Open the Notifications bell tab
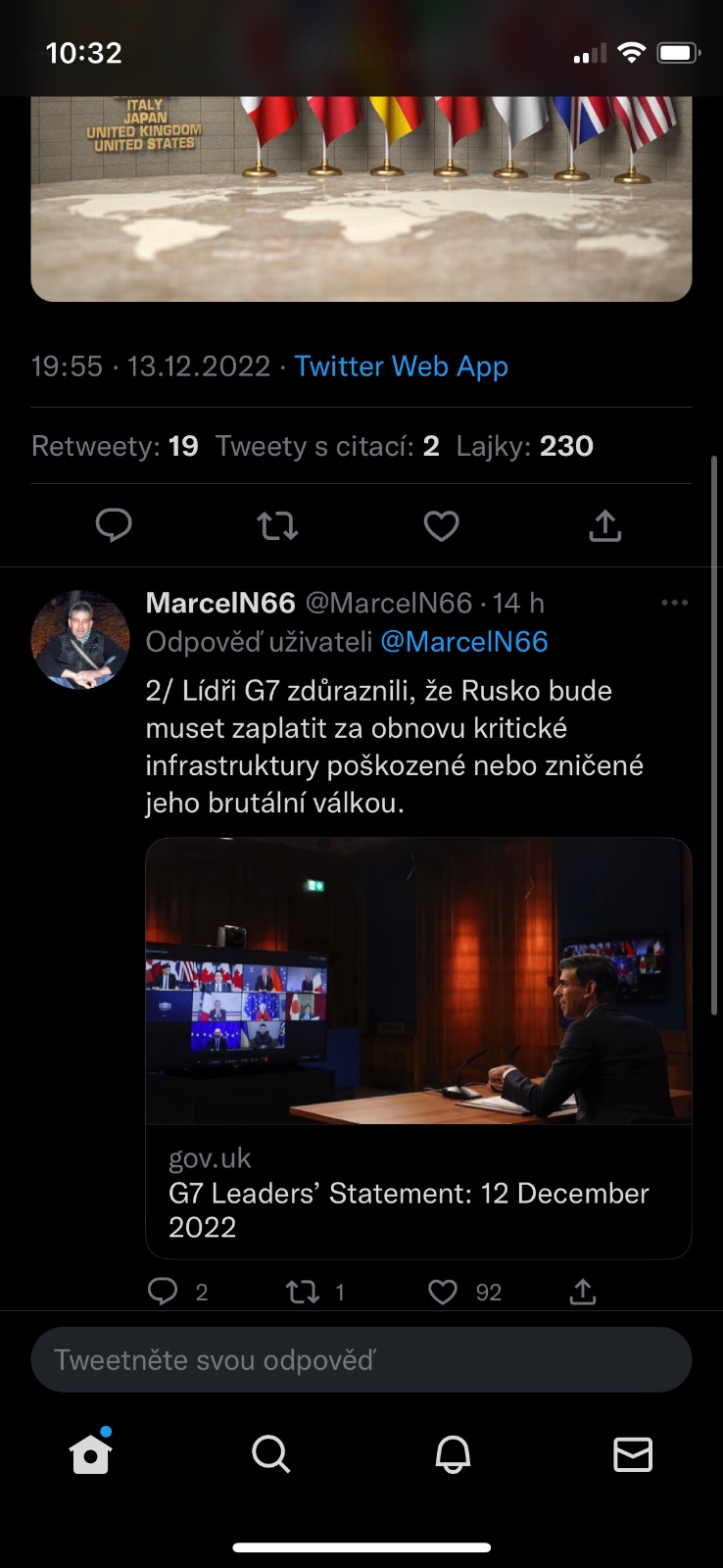This screenshot has height=1568, width=723. pos(452,1454)
